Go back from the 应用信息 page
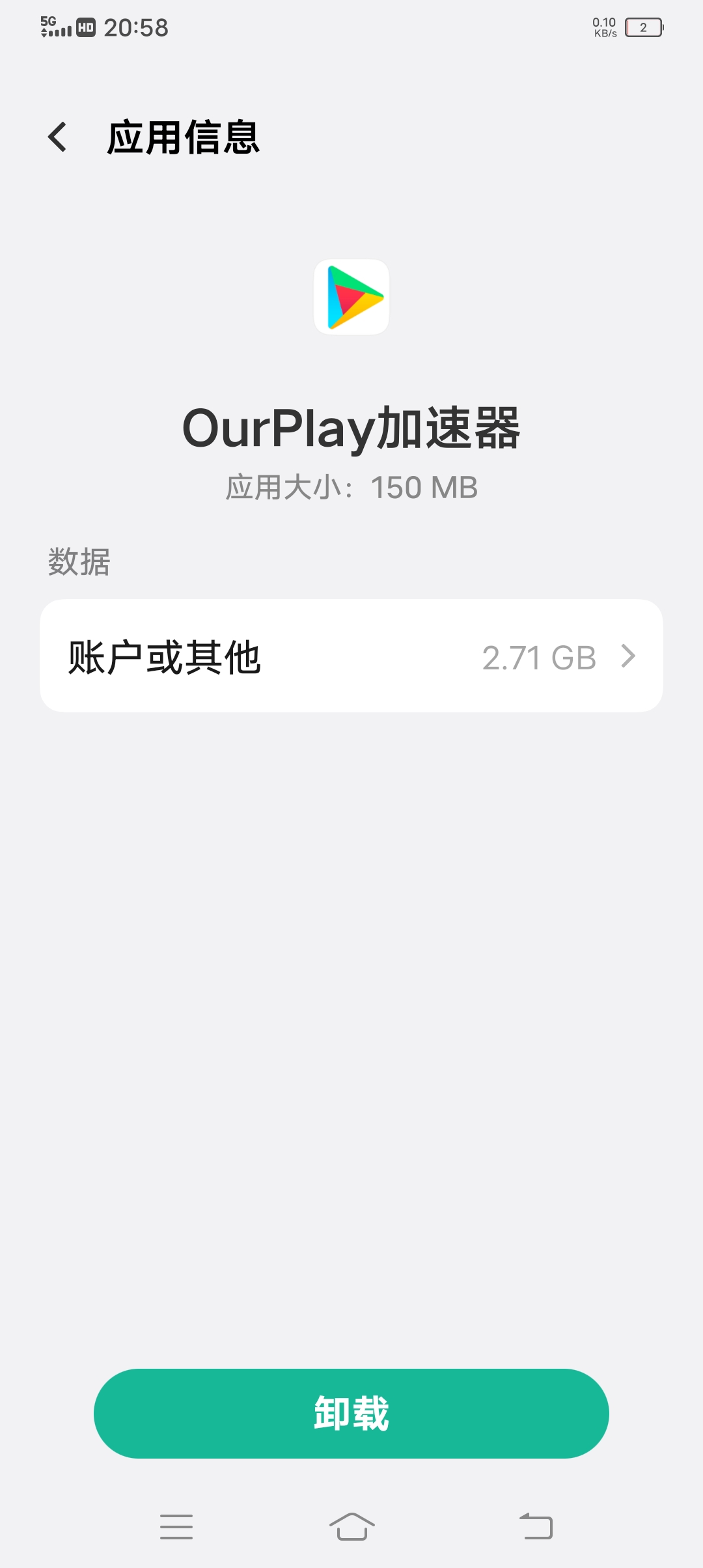 [x=57, y=137]
